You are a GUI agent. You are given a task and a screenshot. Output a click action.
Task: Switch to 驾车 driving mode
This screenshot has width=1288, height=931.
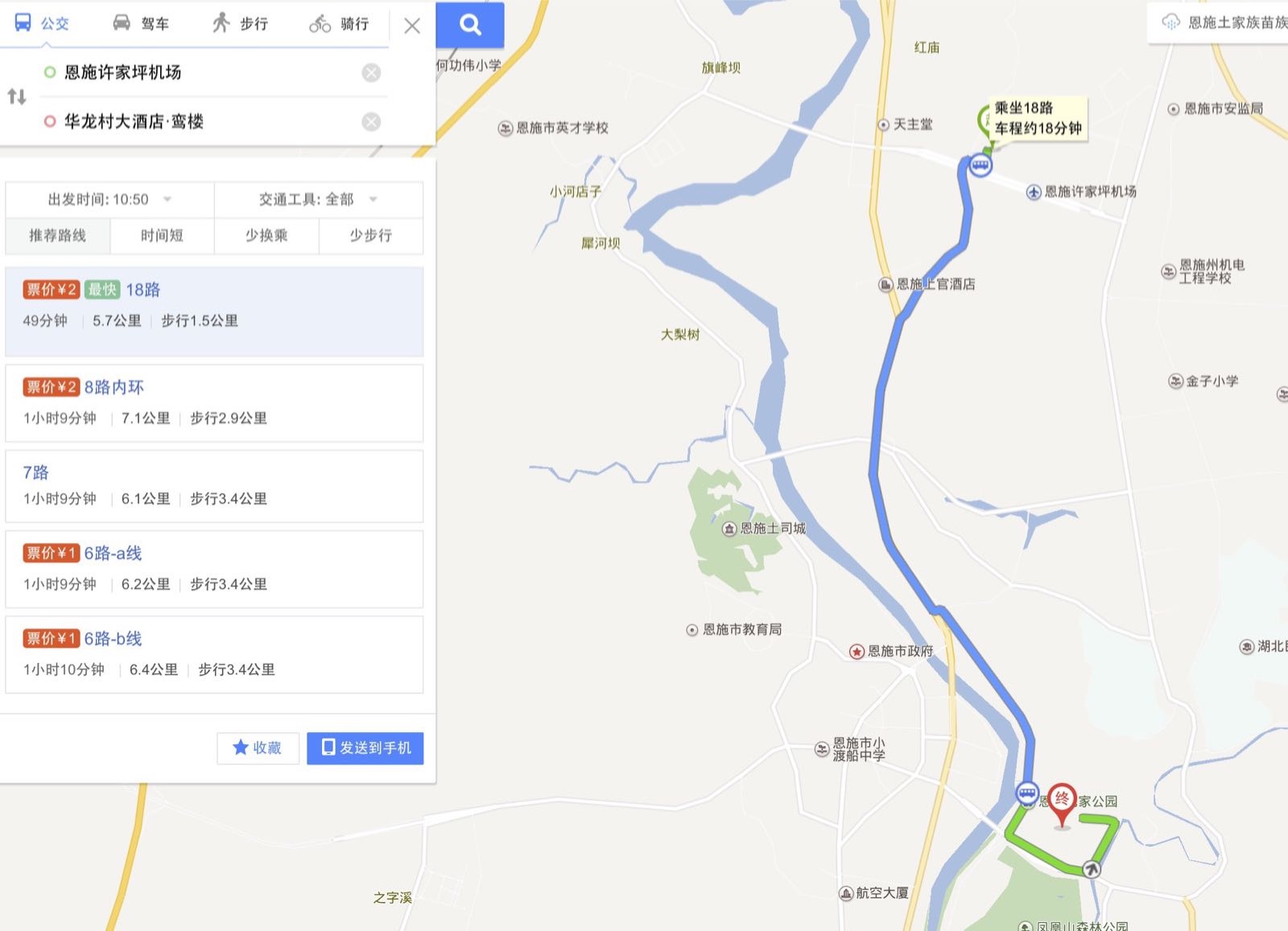(141, 23)
